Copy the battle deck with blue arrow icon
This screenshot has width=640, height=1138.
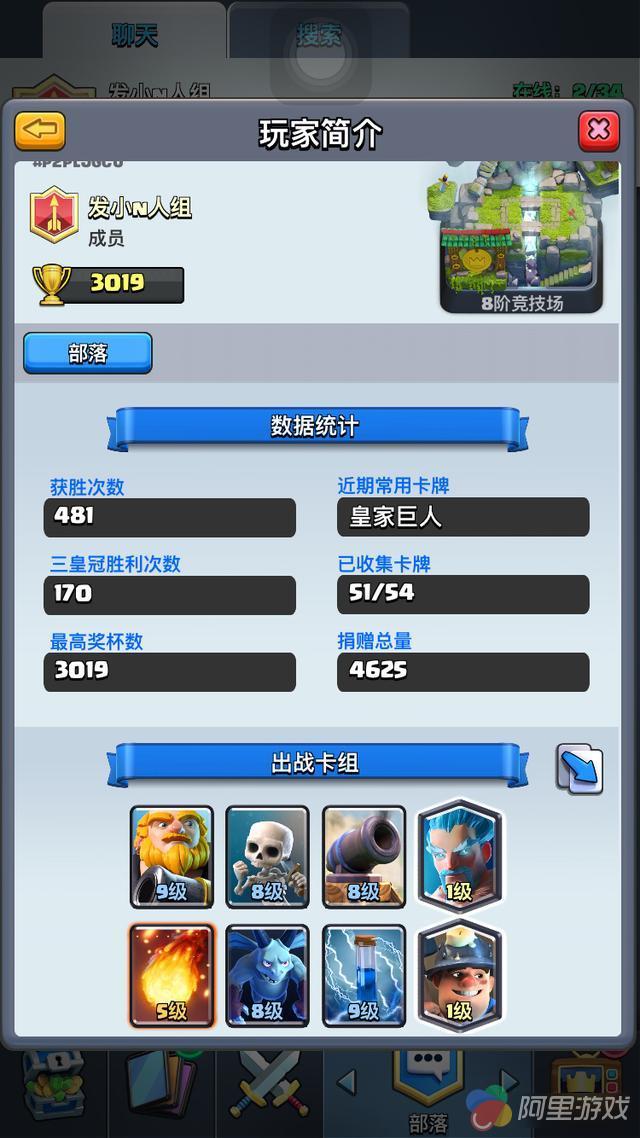(579, 768)
